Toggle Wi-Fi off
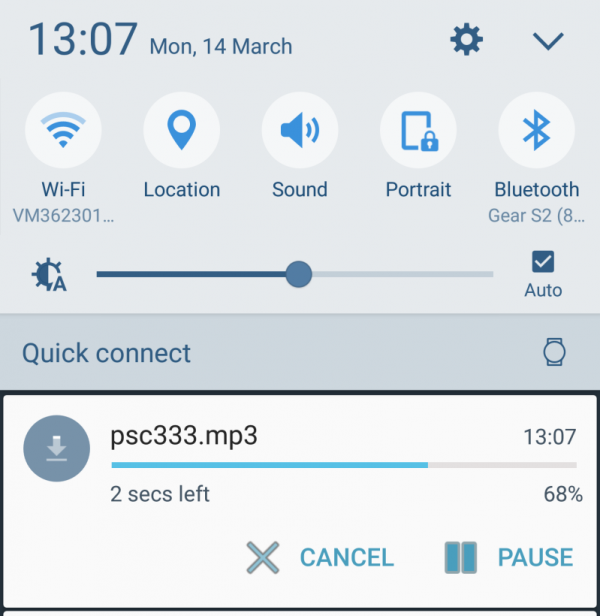 [63, 130]
